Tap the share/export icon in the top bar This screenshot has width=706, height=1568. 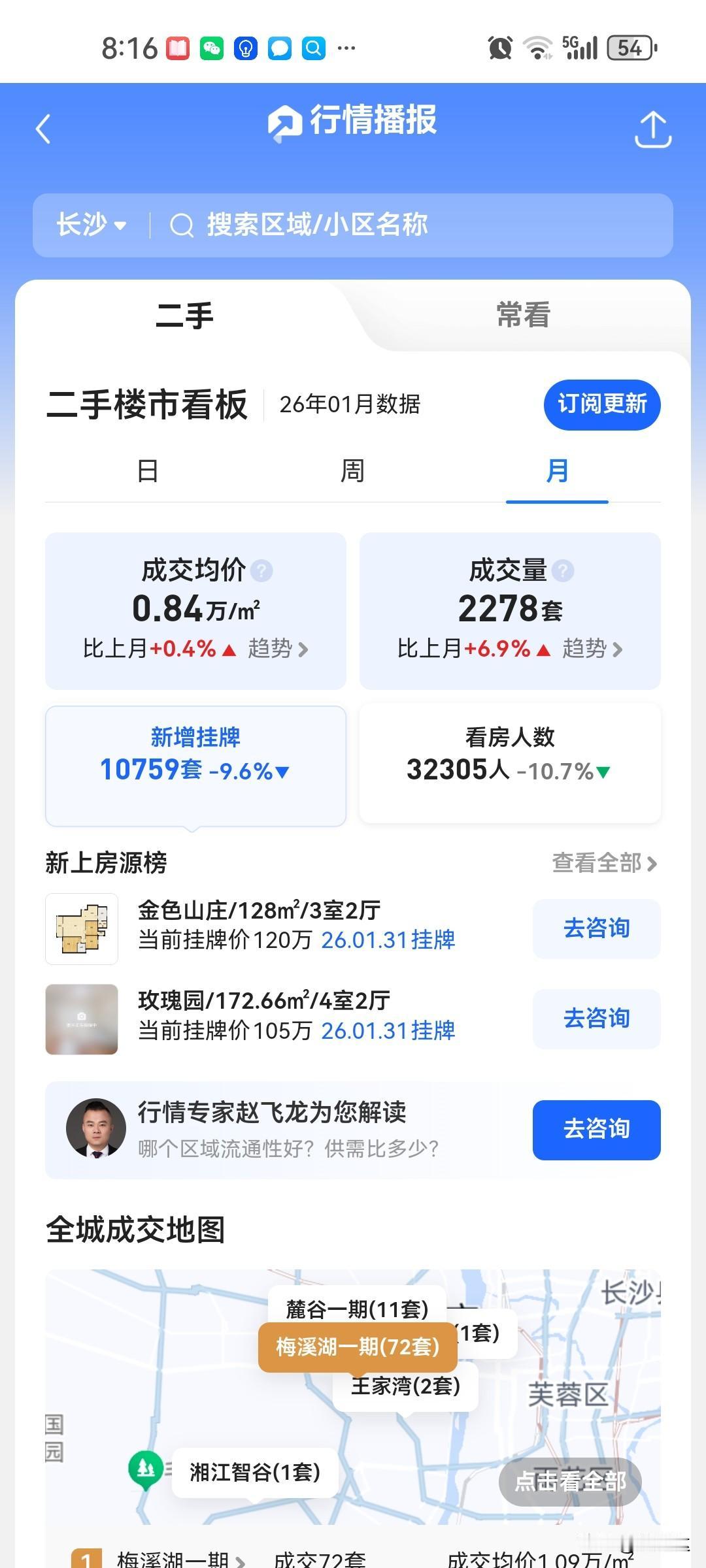point(653,129)
